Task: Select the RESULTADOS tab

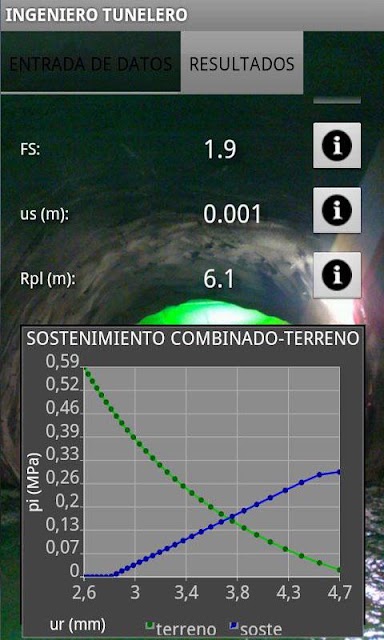Action: tap(242, 63)
